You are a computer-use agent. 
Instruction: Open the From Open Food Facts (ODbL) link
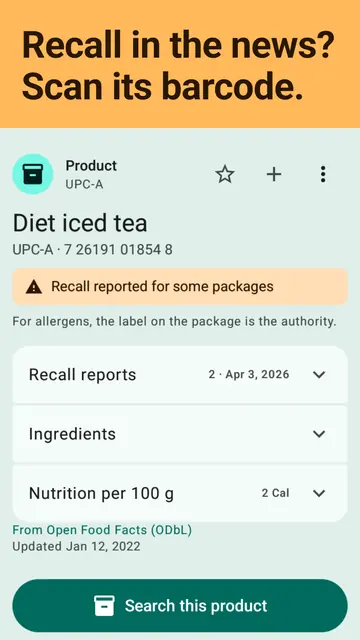click(x=102, y=530)
